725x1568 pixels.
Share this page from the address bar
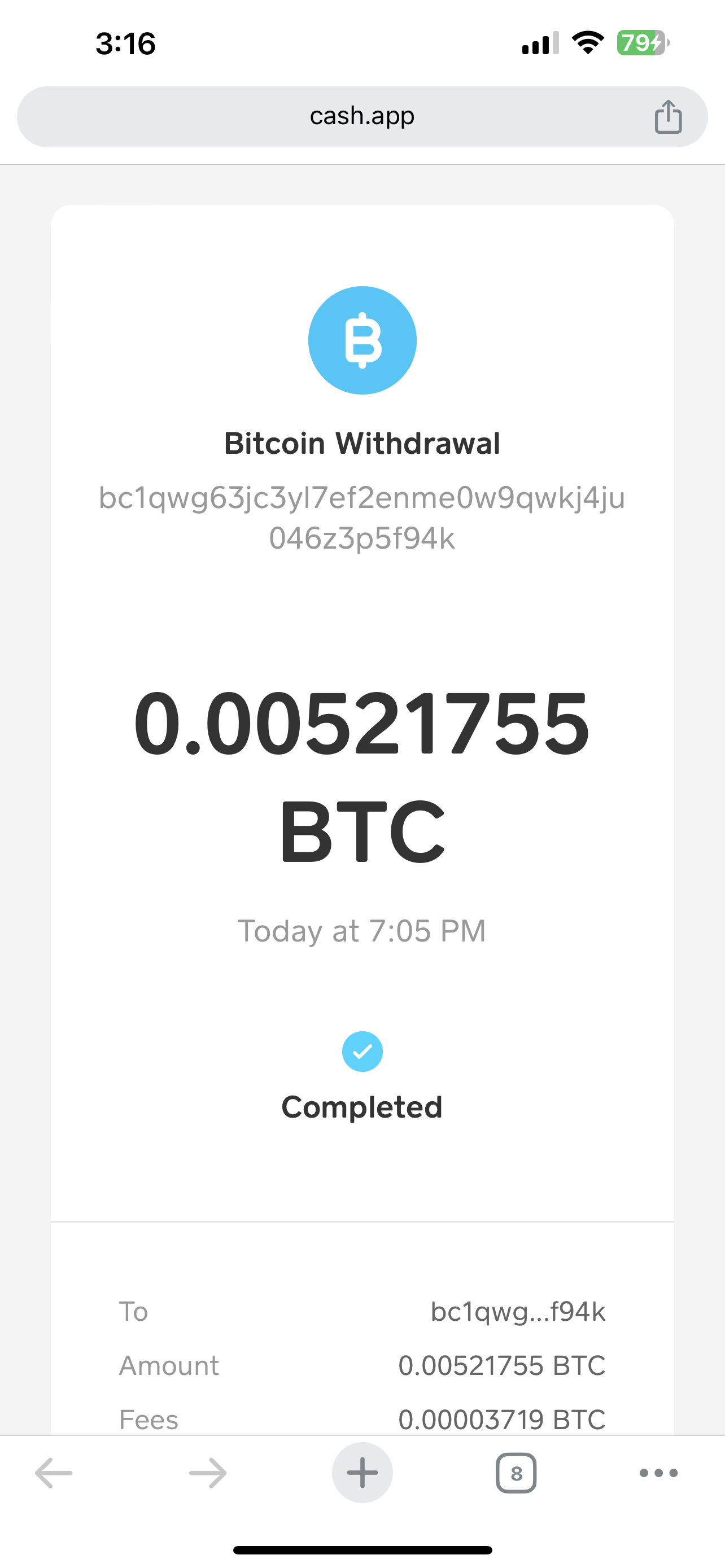coord(668,116)
